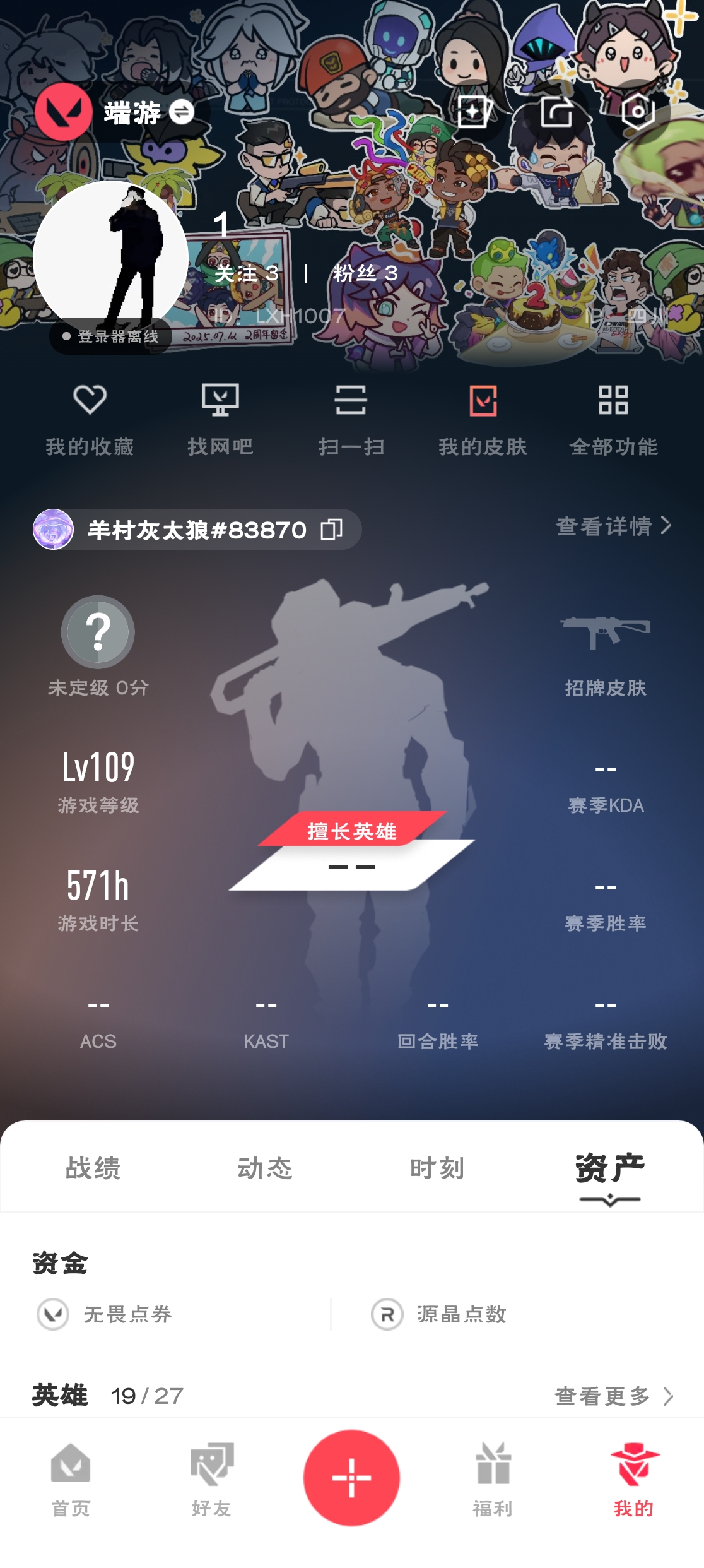The height and width of the screenshot is (1568, 704).
Task: Switch game mode via 端游 toggle
Action: (182, 112)
